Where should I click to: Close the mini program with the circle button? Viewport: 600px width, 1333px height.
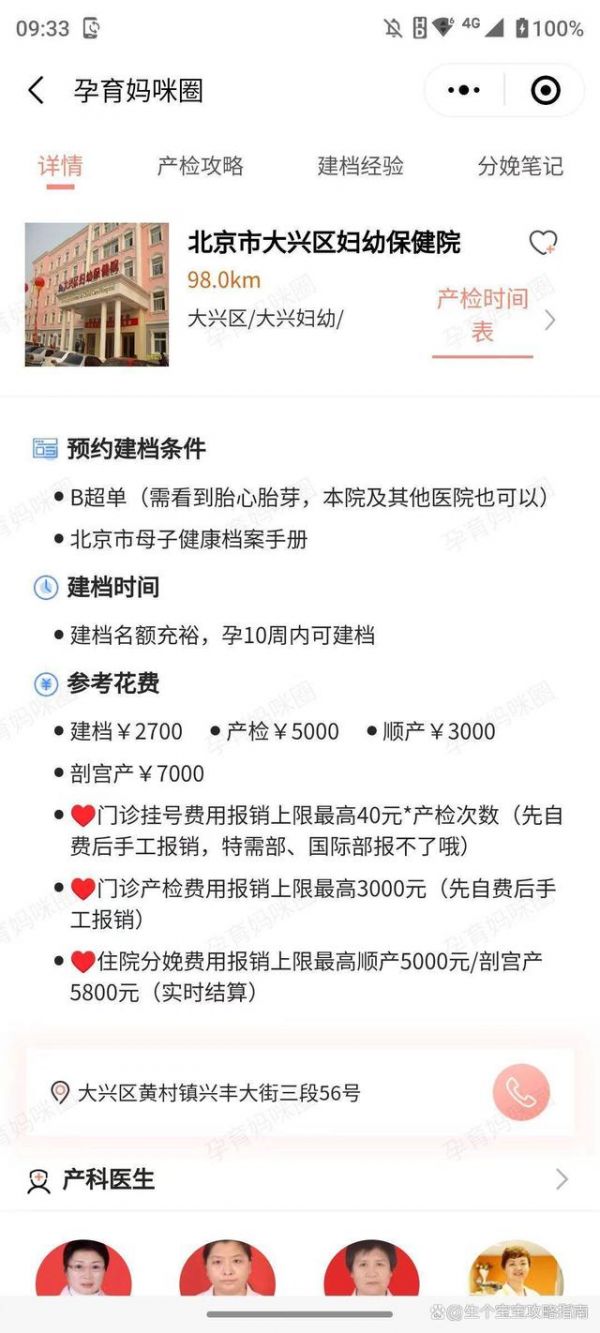545,91
